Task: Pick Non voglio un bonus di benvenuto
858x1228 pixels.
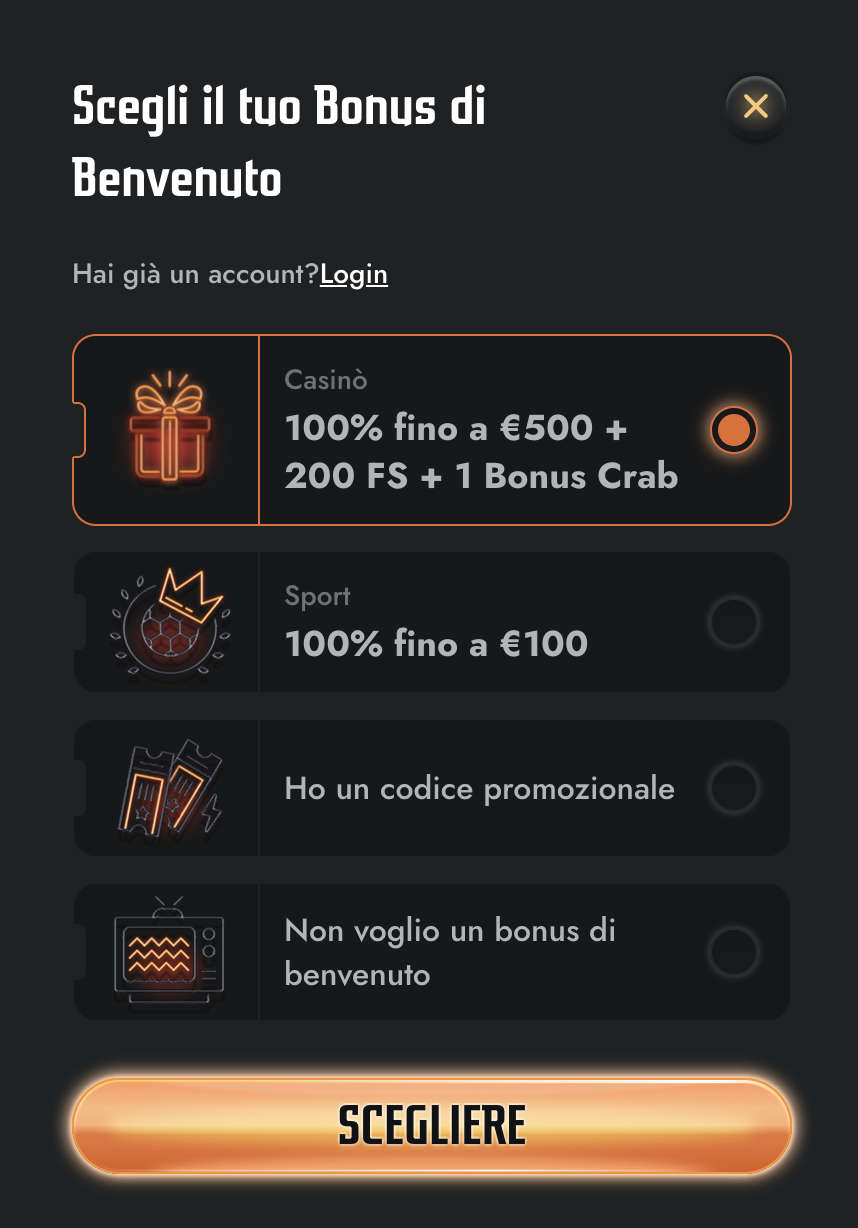Action: [733, 951]
